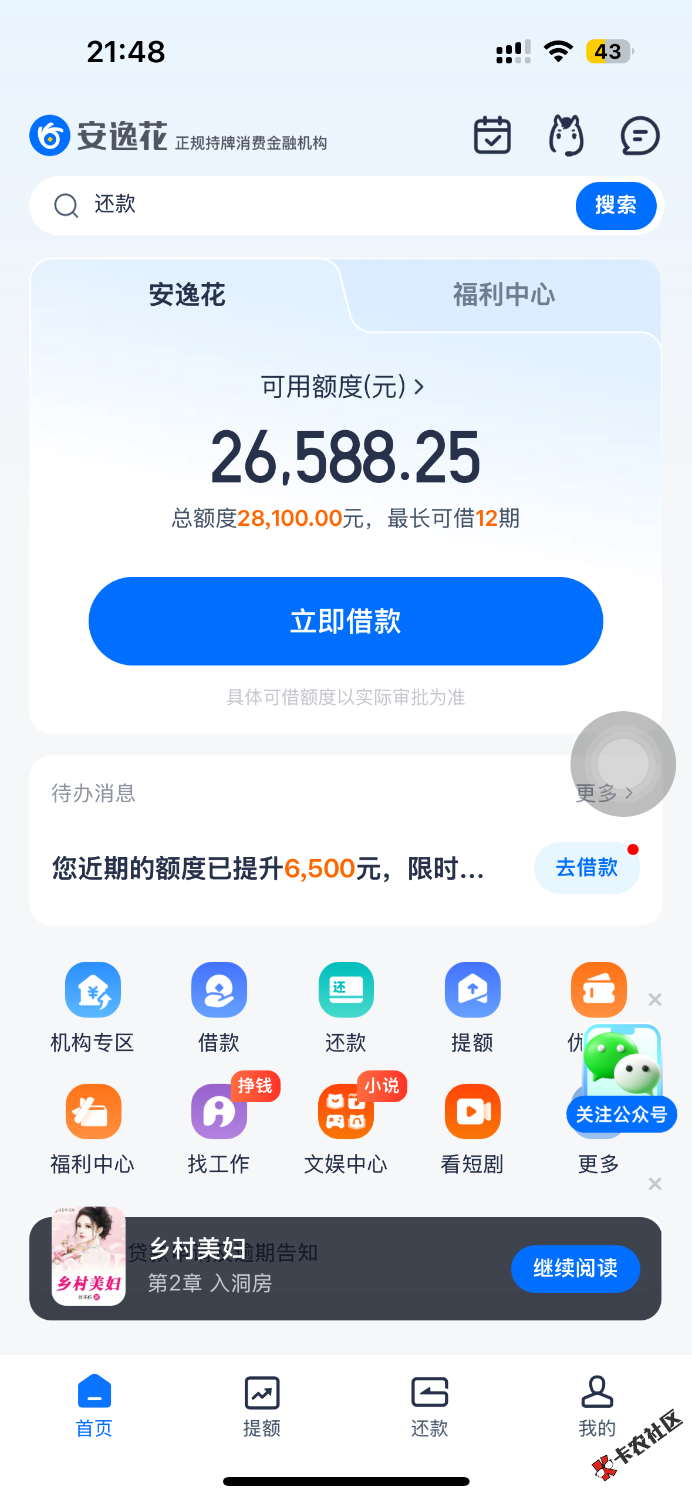Tap 继续阅读 for 乡村美妇
This screenshot has height=1500, width=692.
click(x=575, y=1268)
